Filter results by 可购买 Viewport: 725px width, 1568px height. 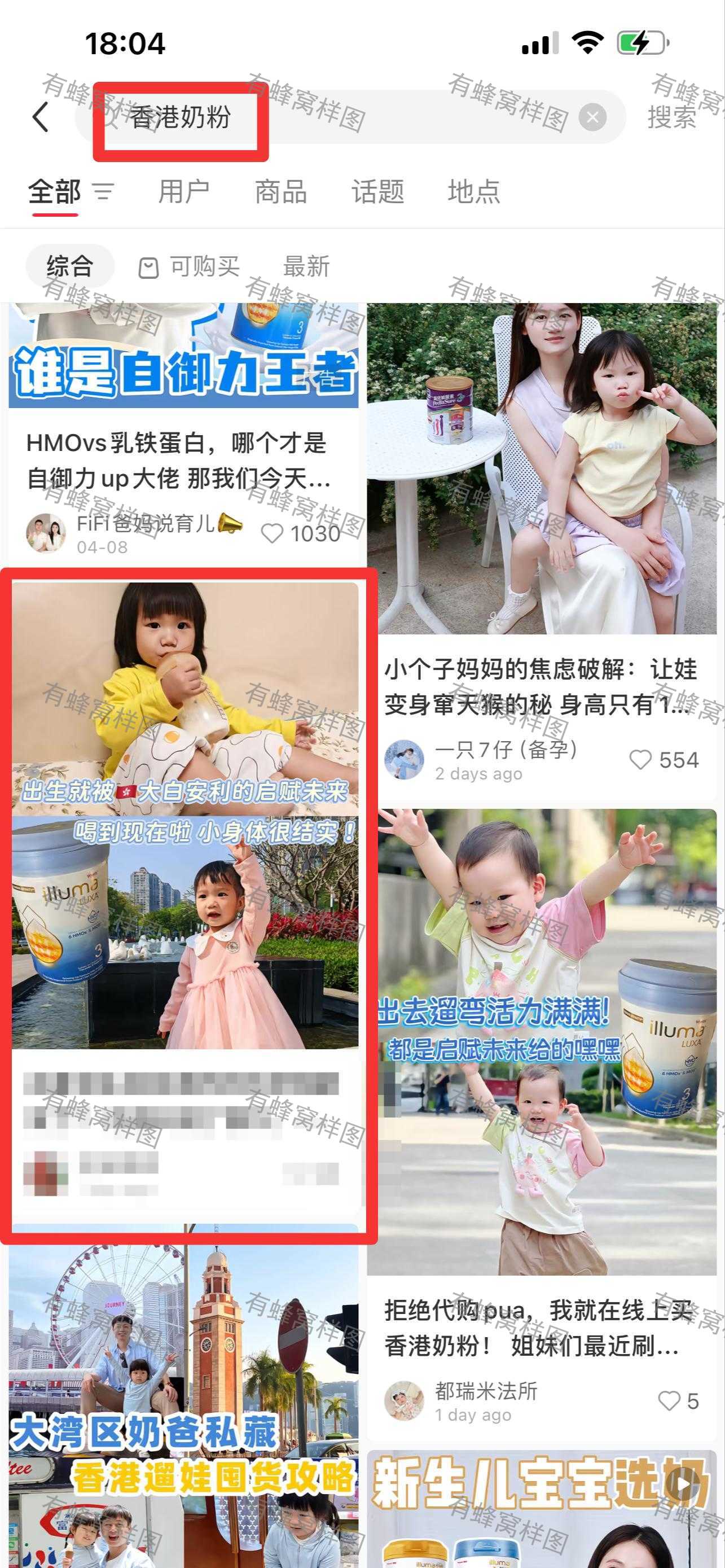(x=189, y=266)
